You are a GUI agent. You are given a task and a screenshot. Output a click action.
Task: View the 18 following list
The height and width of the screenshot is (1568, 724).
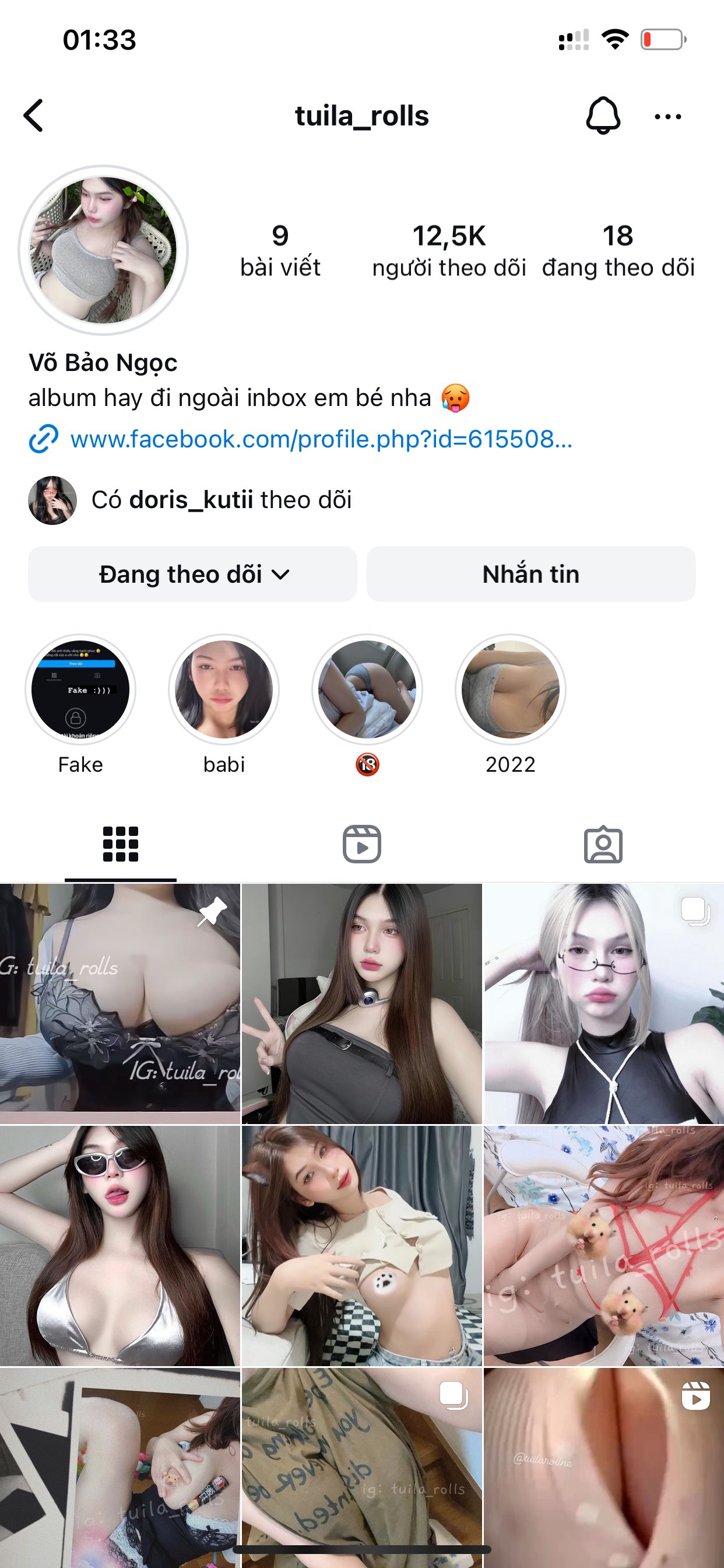(x=618, y=251)
